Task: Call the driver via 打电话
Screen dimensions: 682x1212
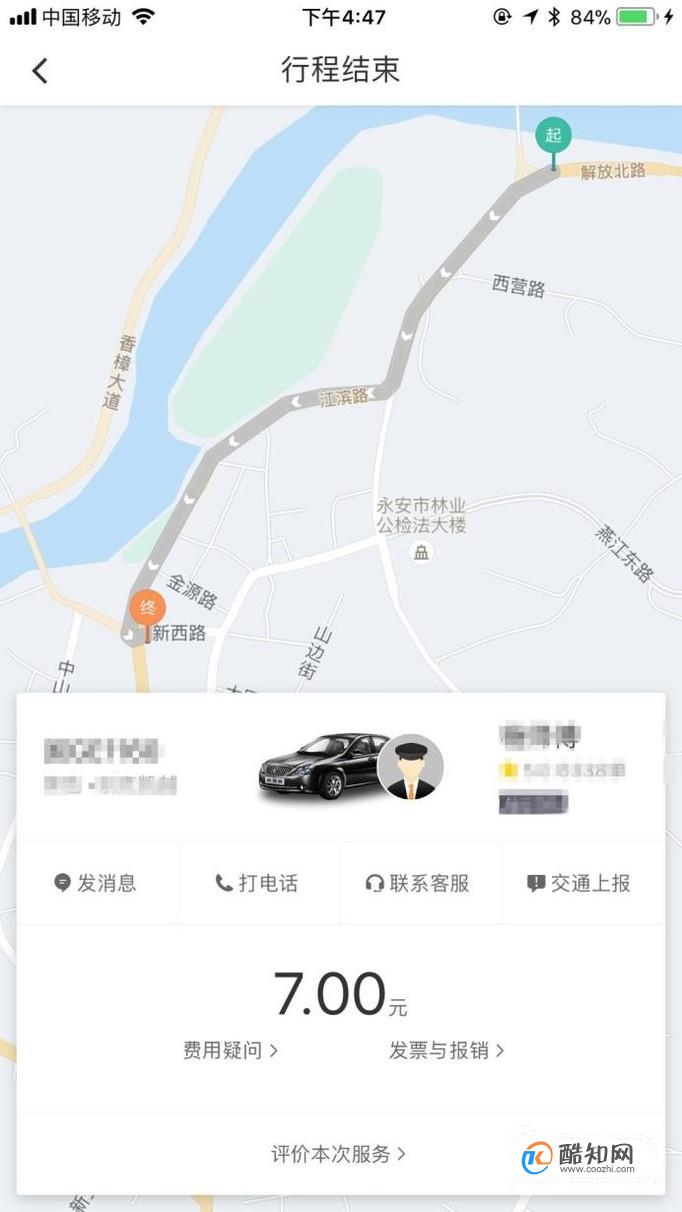Action: 257,883
